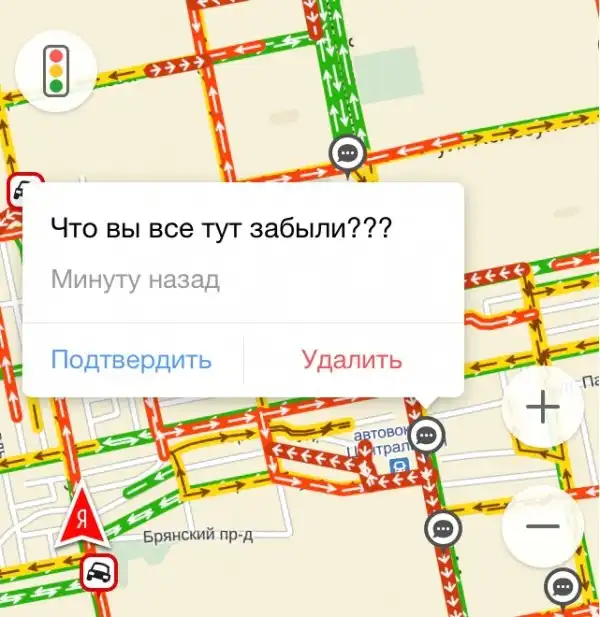Screen dimensions: 600x617
Task: Open the comment marker above the popup
Action: pyautogui.click(x=347, y=154)
